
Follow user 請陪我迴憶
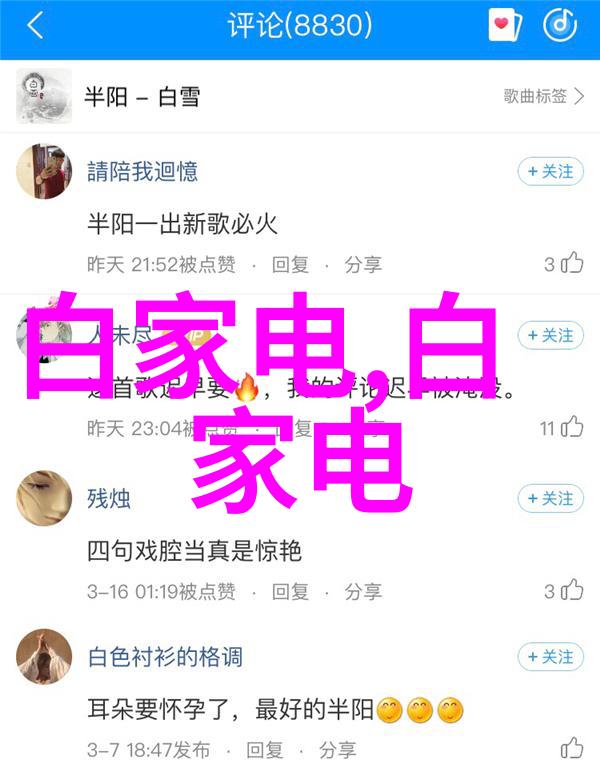(550, 172)
